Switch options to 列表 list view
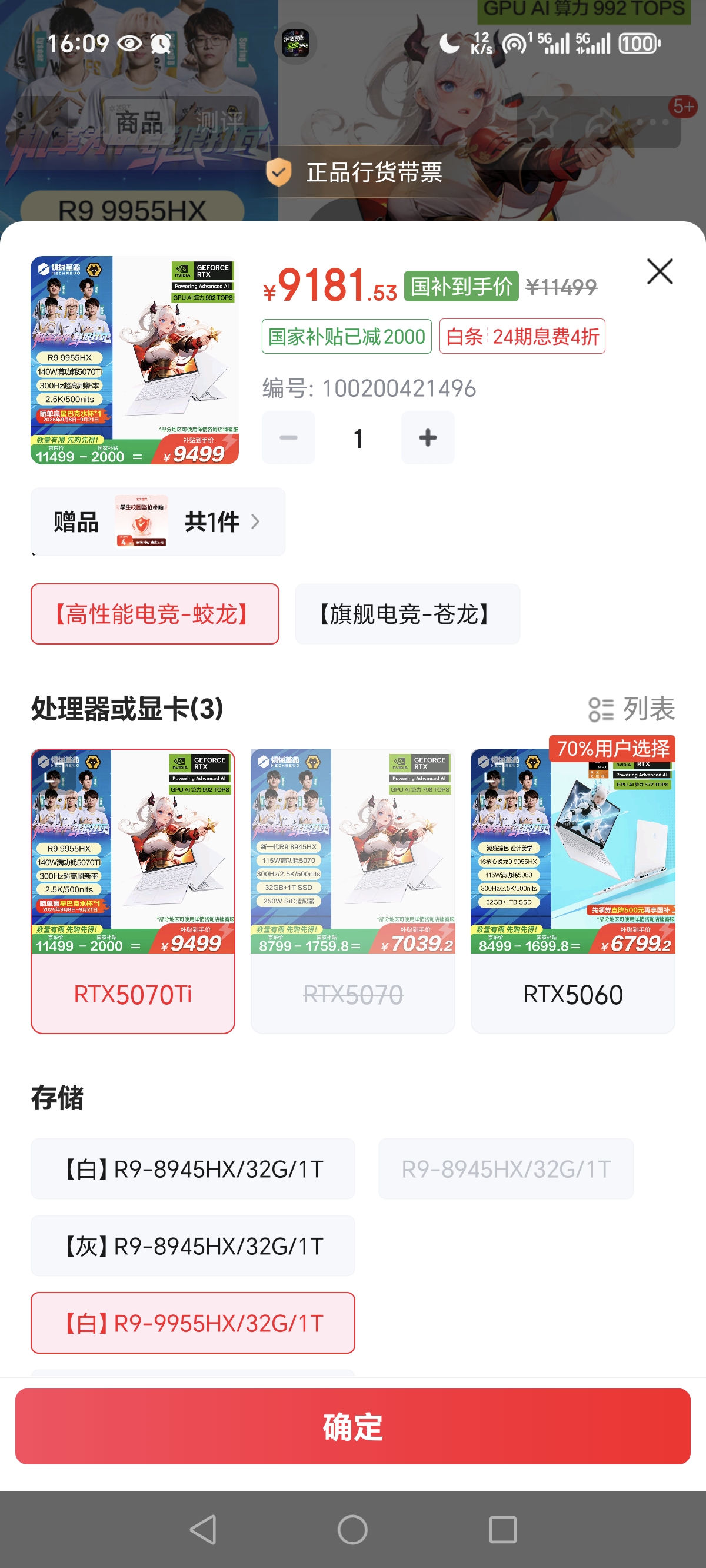The image size is (706, 1568). [631, 709]
